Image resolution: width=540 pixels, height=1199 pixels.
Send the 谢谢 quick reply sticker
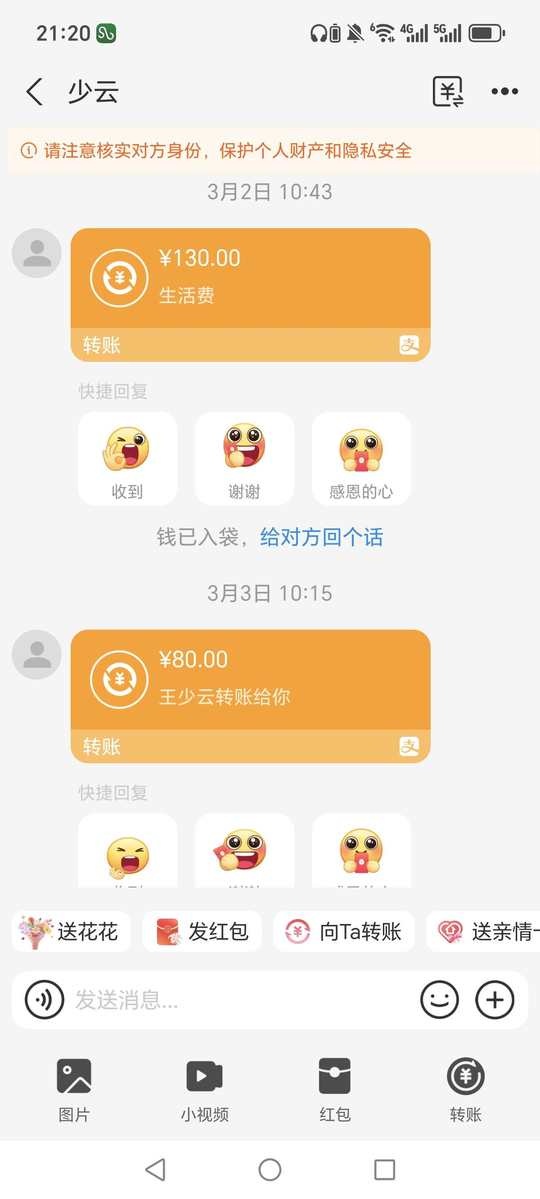(x=245, y=459)
